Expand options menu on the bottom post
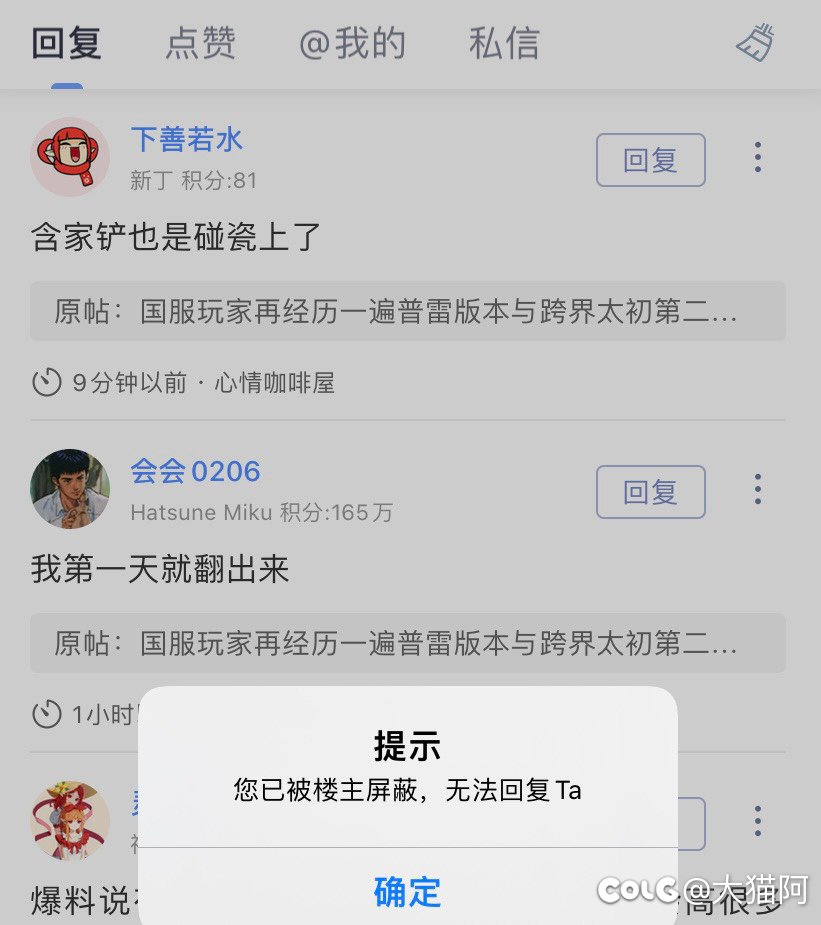 coord(757,820)
